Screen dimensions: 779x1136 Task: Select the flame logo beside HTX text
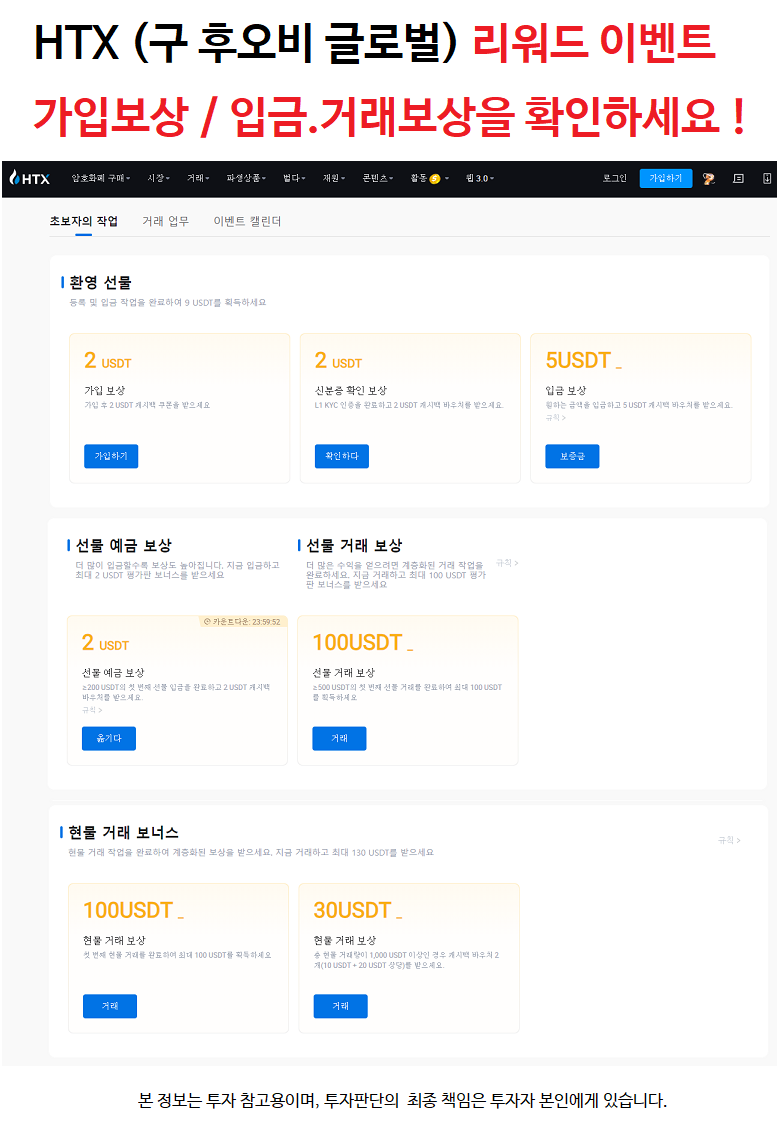(15, 177)
